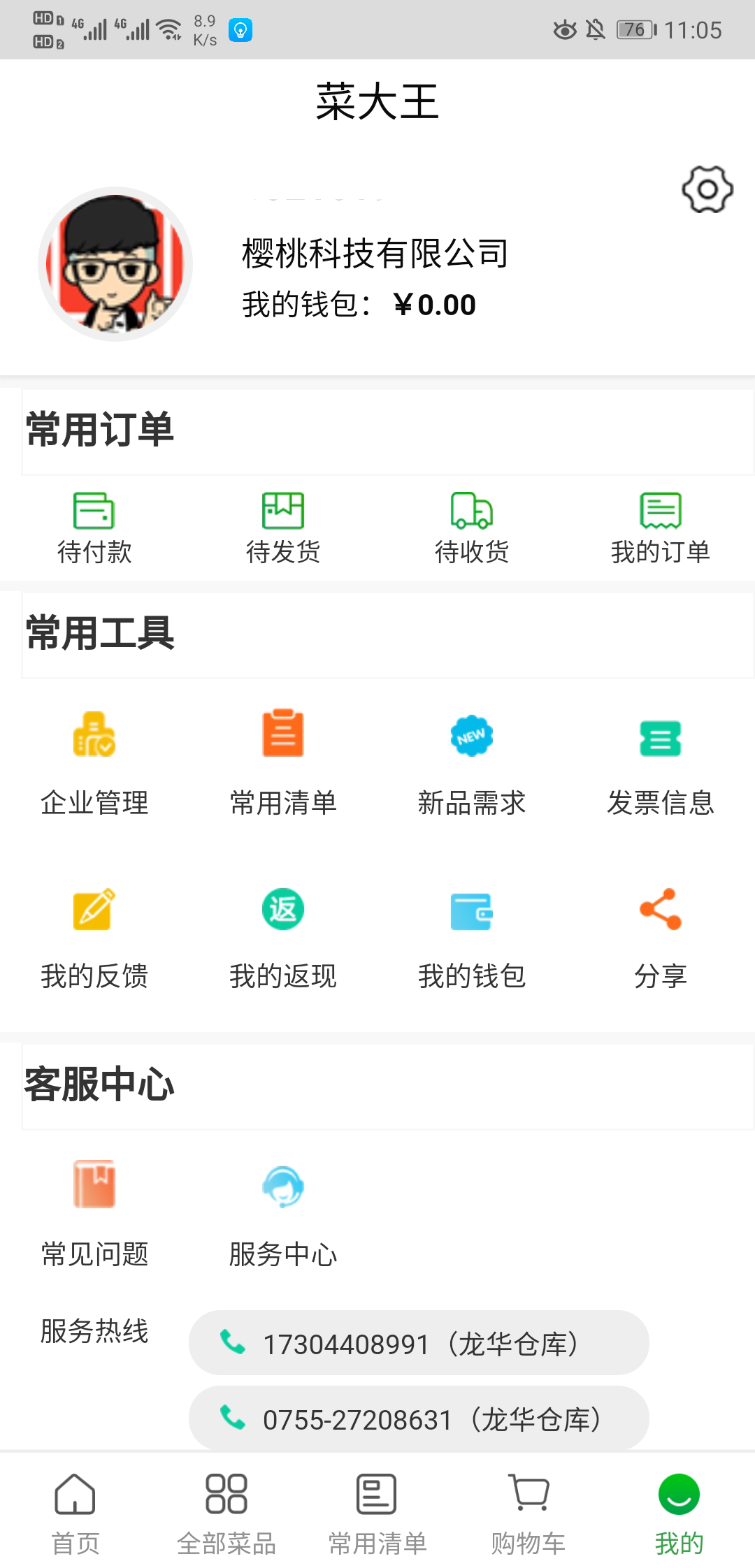
Task: Switch to the 全部菜品 tab
Action: [x=226, y=1513]
